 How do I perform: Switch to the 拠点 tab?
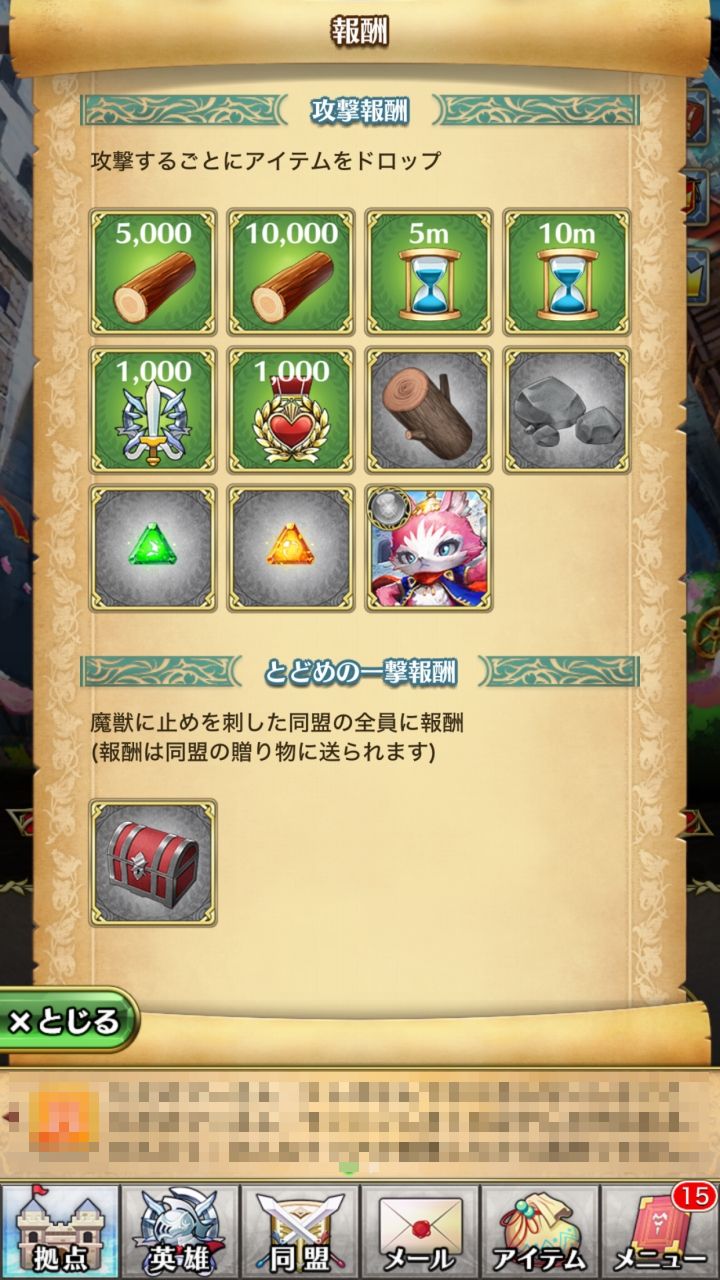pos(60,1232)
